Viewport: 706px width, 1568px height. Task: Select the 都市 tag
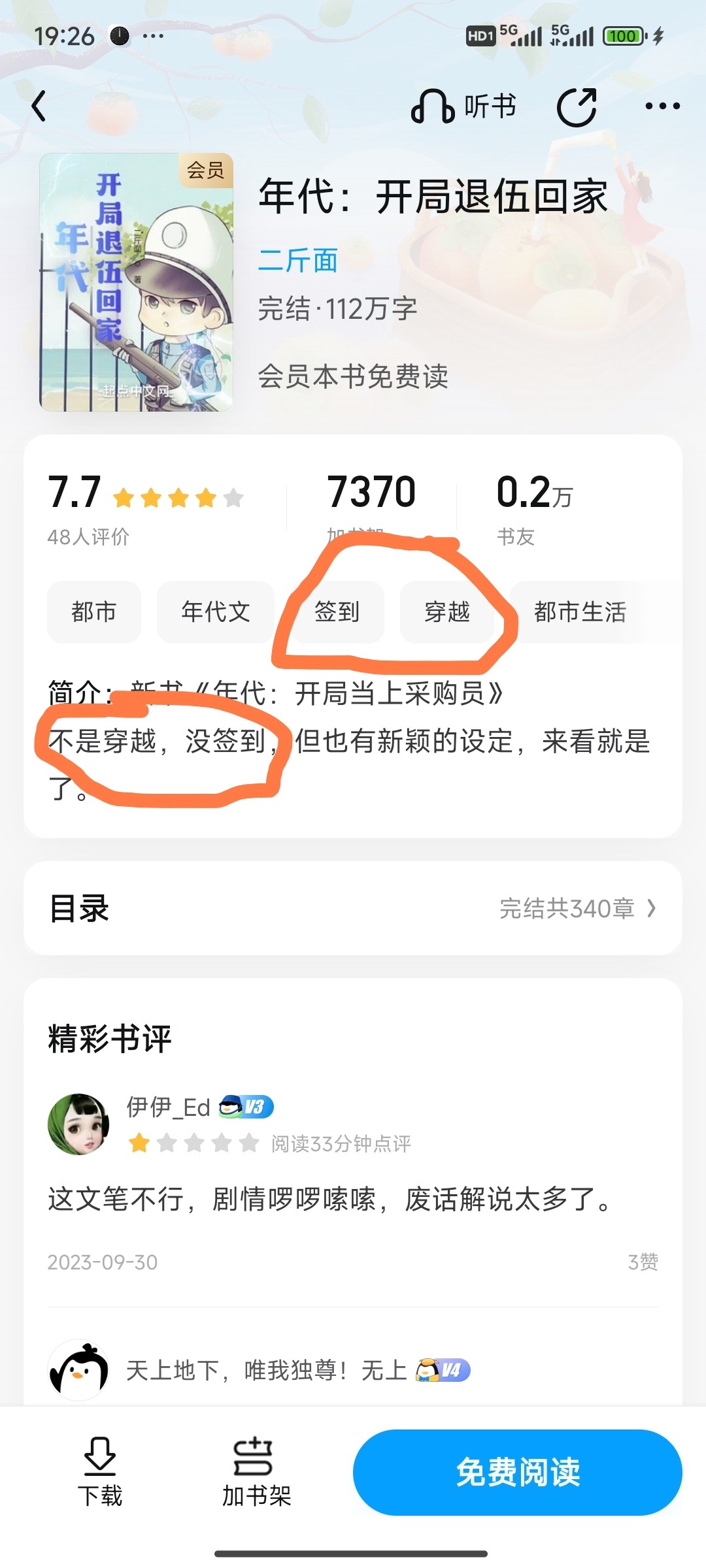(94, 612)
